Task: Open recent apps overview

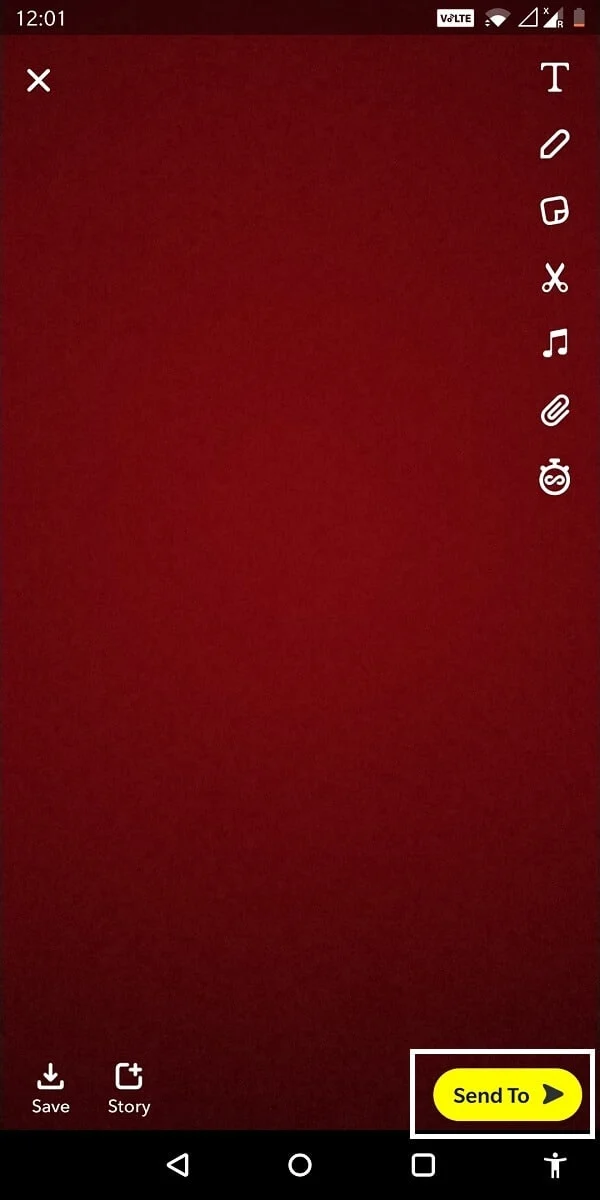Action: (x=423, y=1165)
